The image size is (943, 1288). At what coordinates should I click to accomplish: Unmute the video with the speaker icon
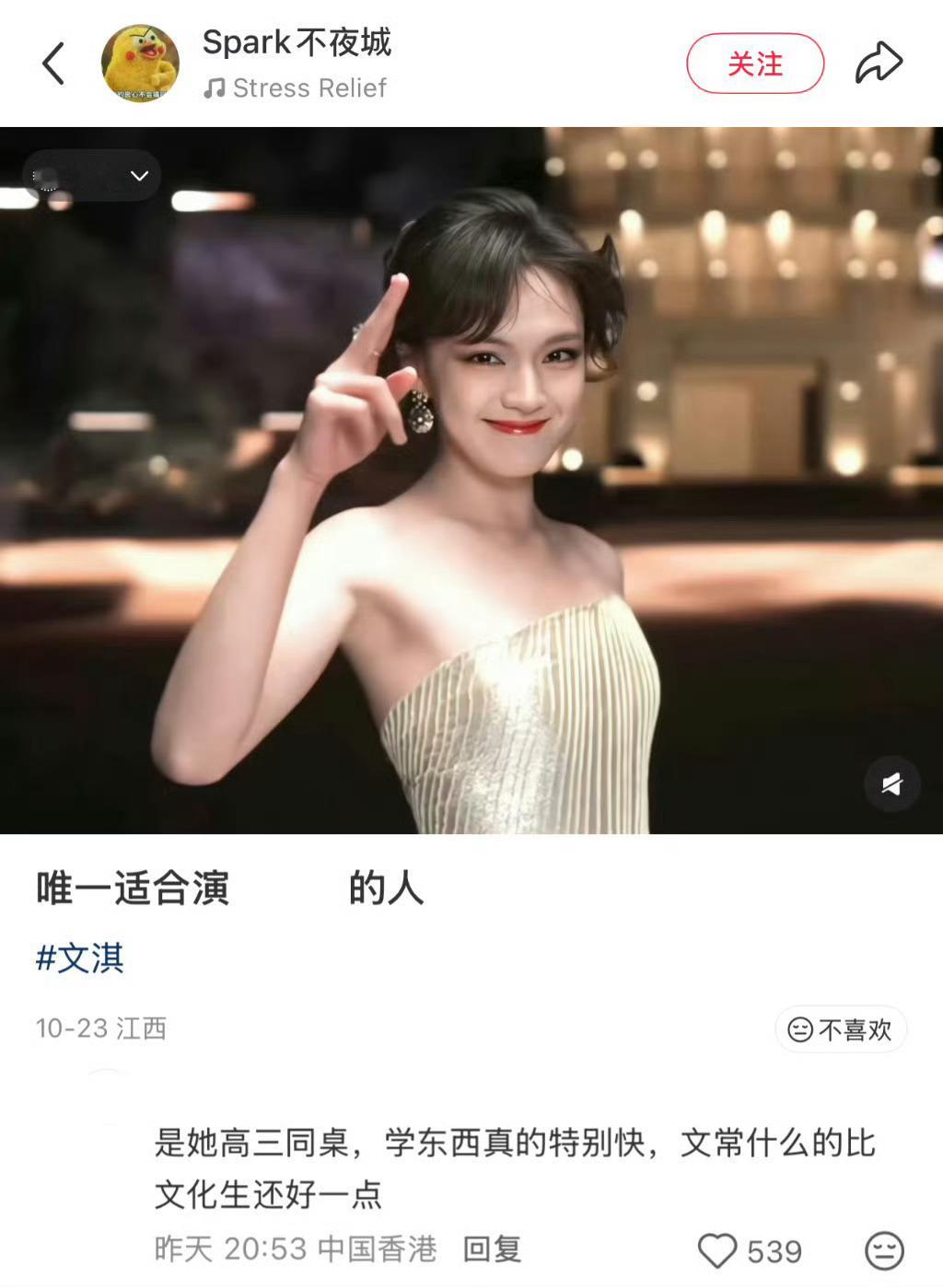[x=891, y=783]
